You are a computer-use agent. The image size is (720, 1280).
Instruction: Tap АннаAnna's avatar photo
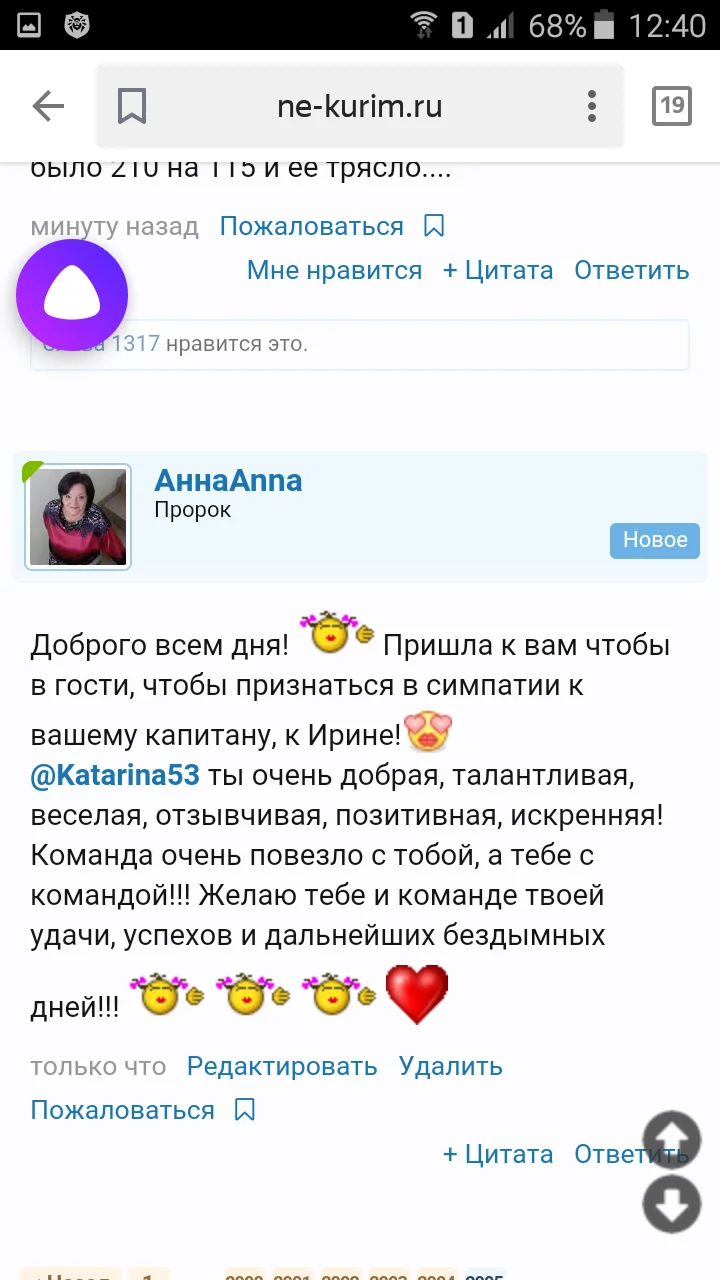point(77,516)
